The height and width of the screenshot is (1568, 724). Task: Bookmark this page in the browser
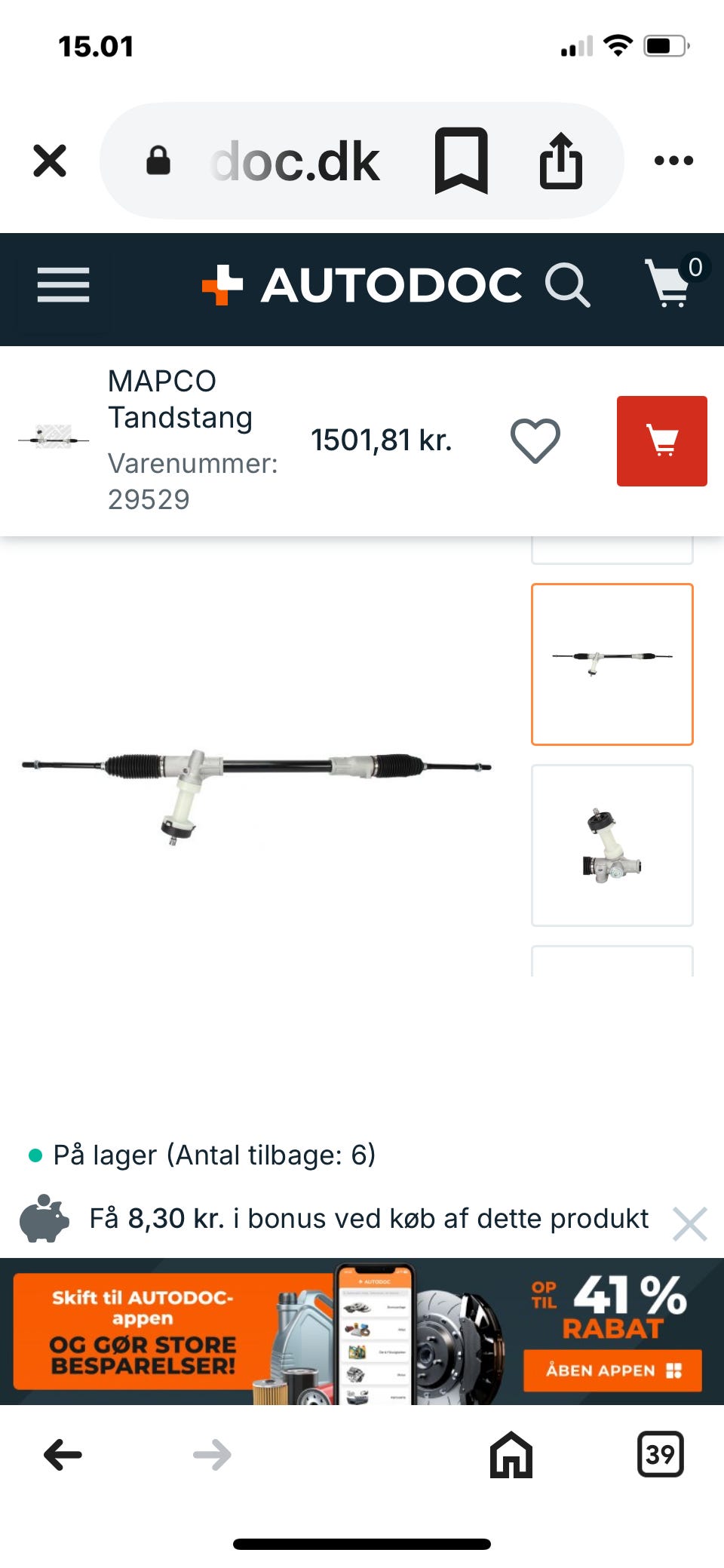461,161
